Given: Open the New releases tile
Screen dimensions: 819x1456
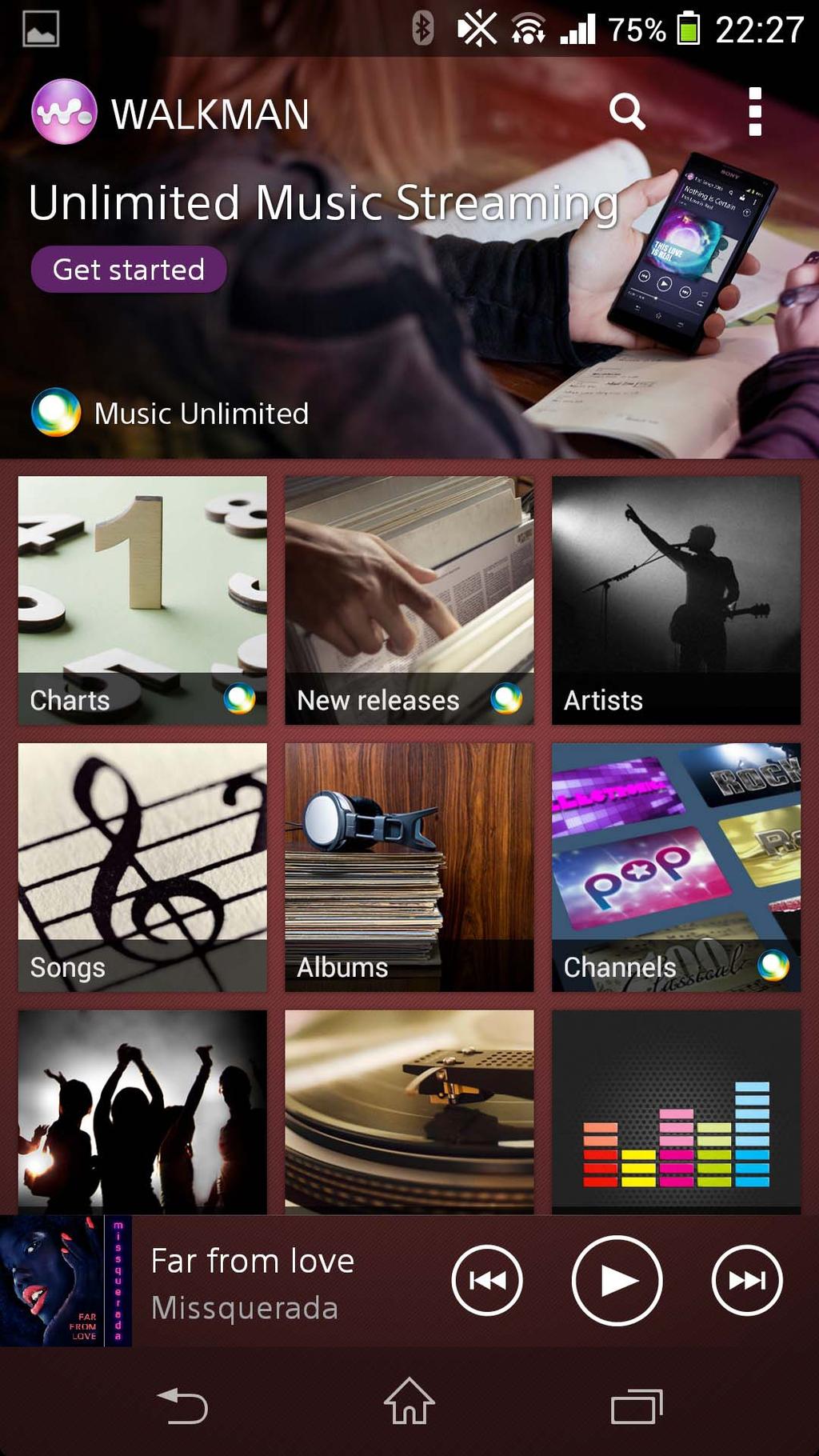Looking at the screenshot, I should click(x=409, y=600).
